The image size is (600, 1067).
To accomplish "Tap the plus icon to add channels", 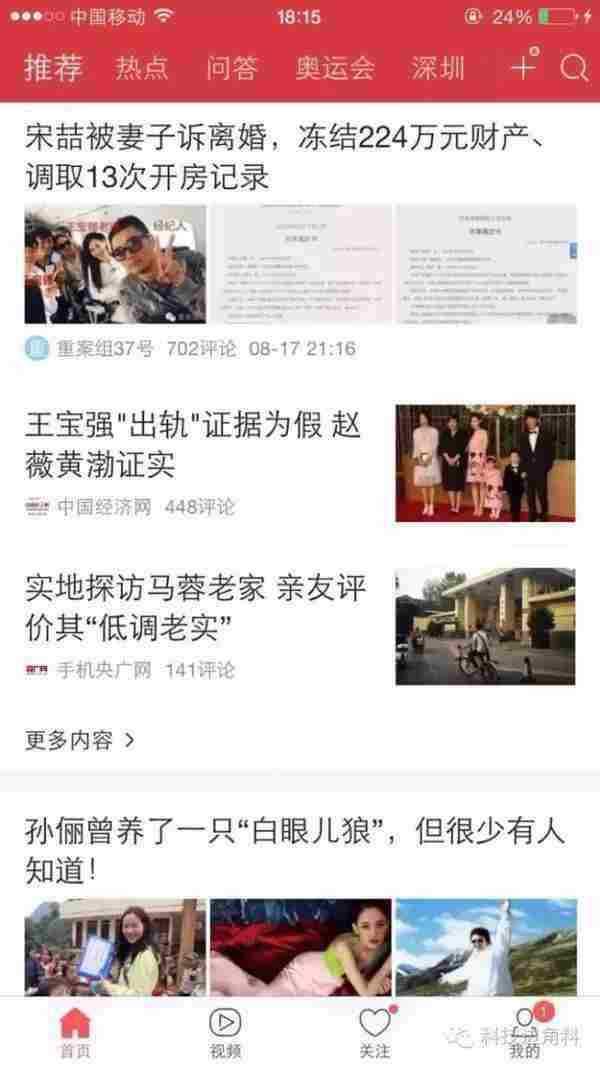I will point(523,67).
